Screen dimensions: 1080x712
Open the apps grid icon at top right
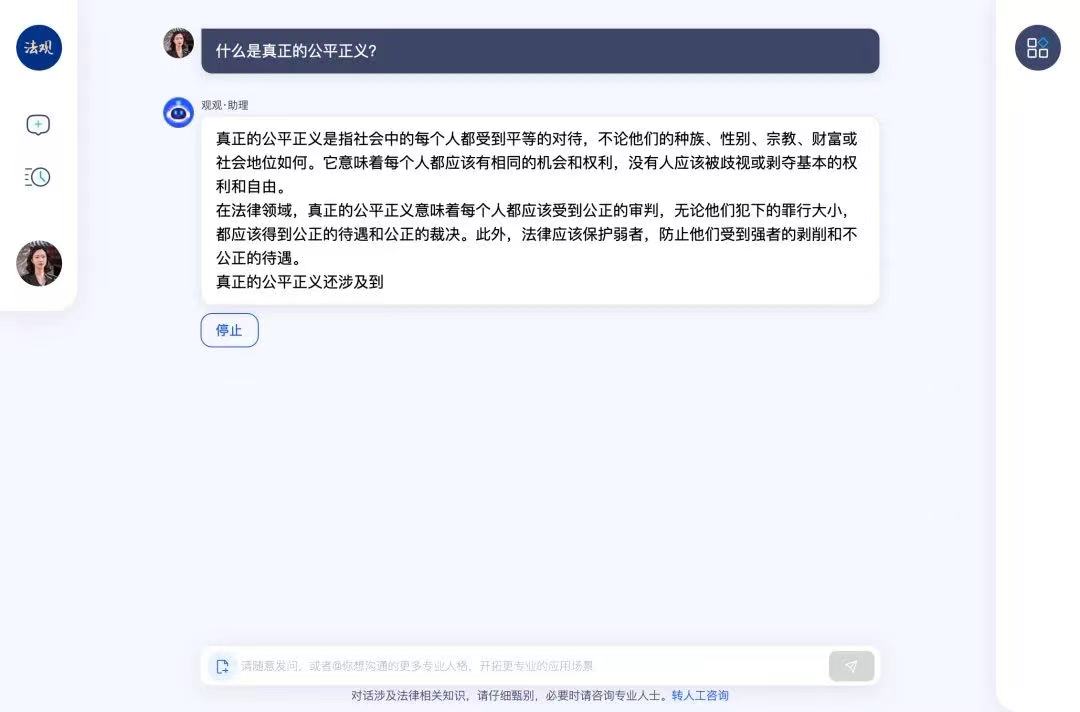point(1037,48)
